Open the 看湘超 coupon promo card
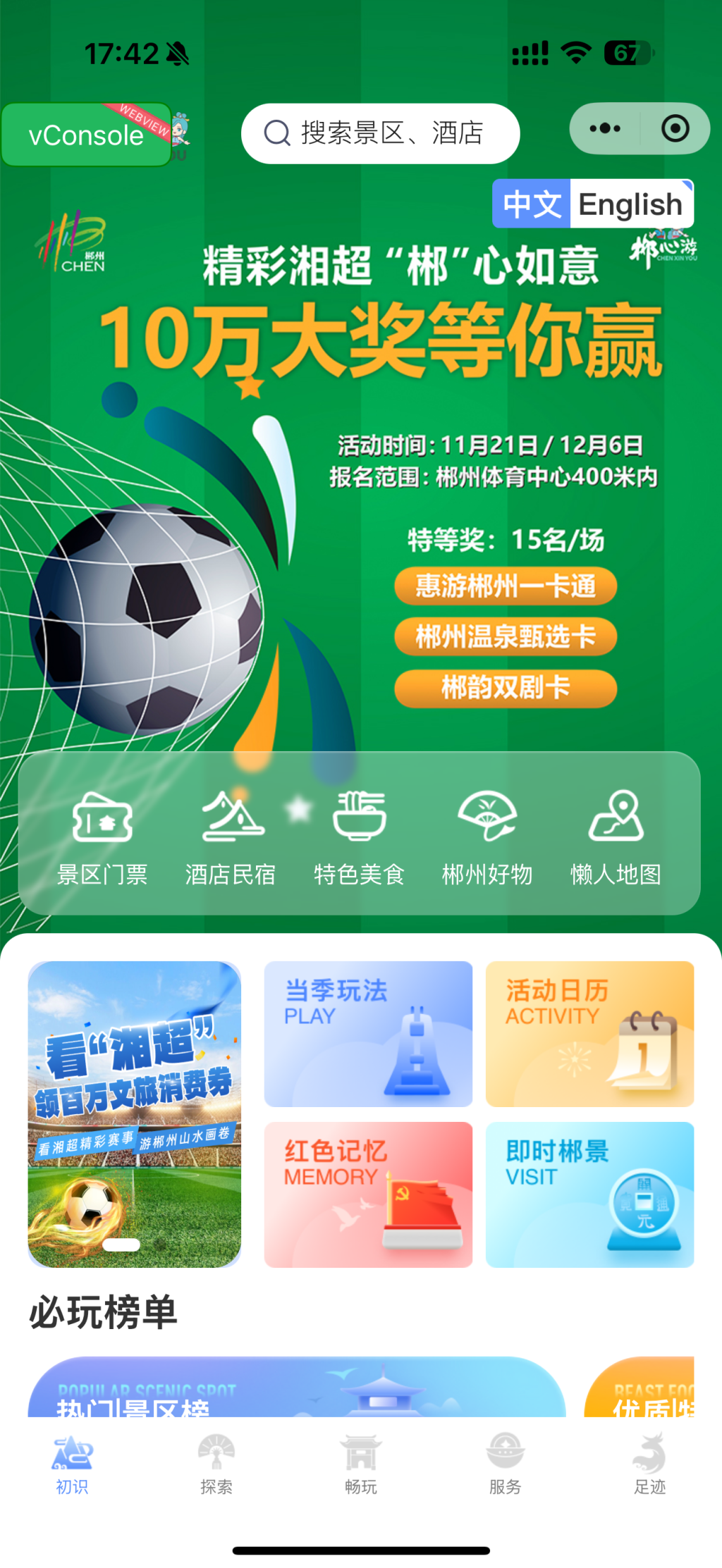This screenshot has width=722, height=1568. click(x=135, y=1113)
